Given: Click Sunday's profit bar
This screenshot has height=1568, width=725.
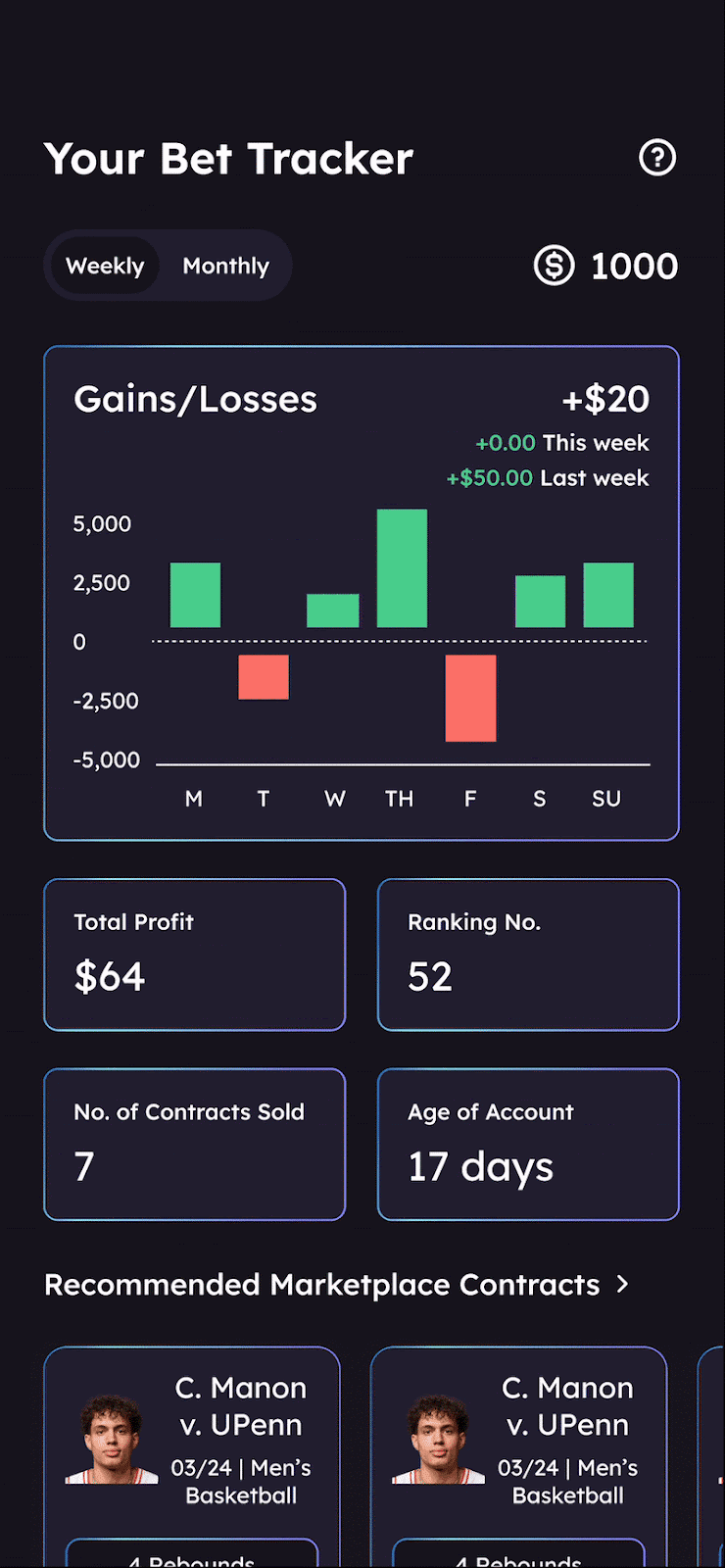Looking at the screenshot, I should [x=607, y=593].
